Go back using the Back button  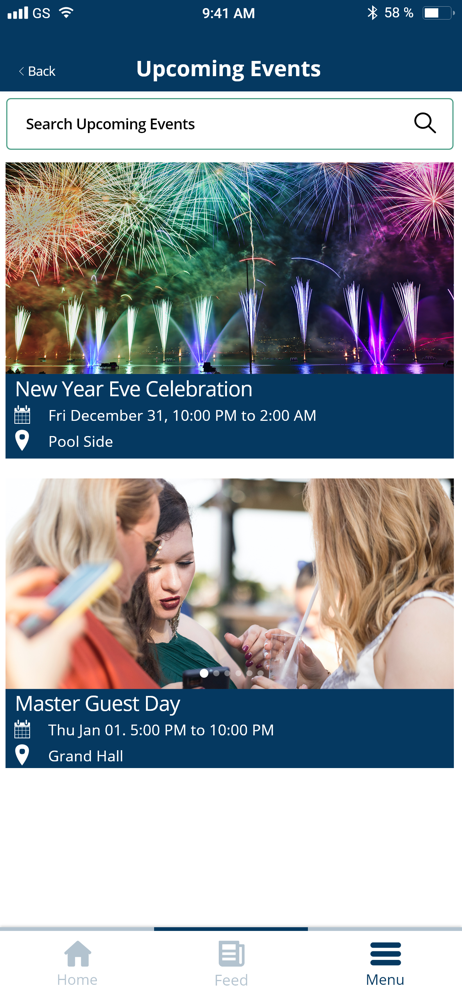coord(37,71)
